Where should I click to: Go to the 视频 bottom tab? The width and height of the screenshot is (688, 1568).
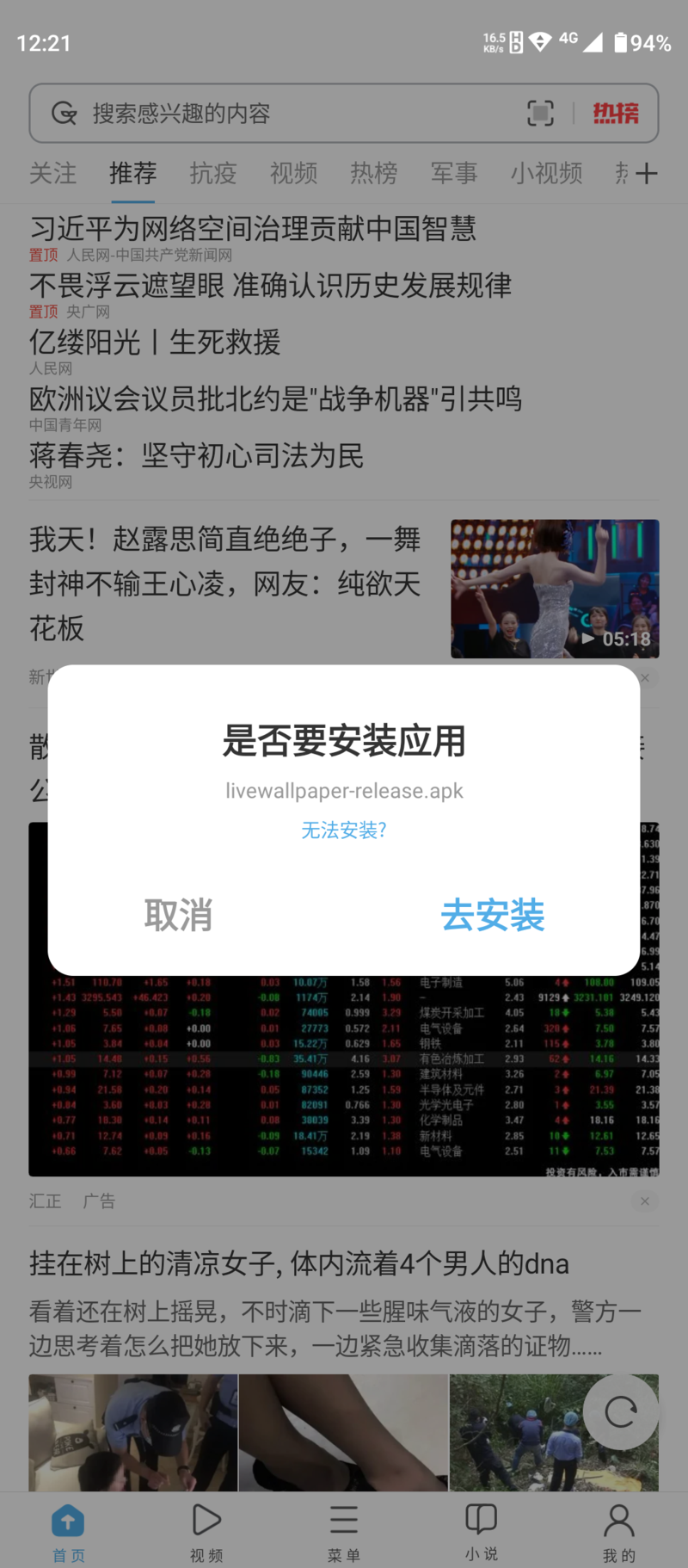coord(206,1532)
